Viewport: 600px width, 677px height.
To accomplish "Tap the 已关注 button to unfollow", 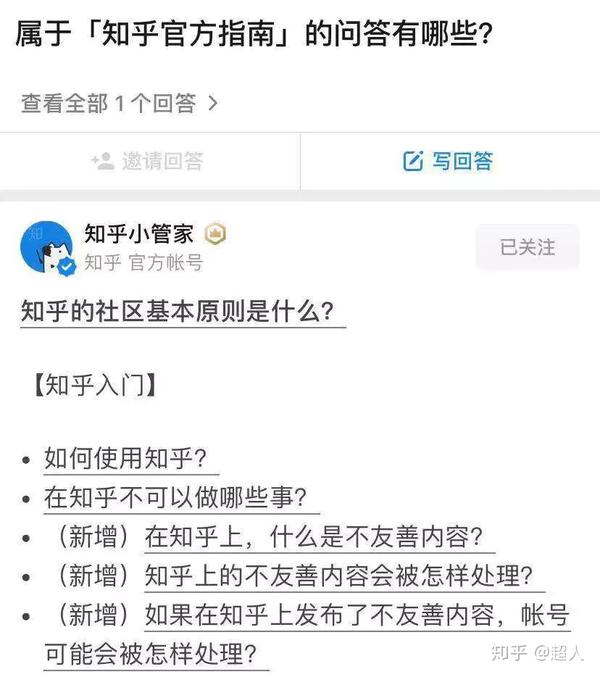I will pos(527,247).
